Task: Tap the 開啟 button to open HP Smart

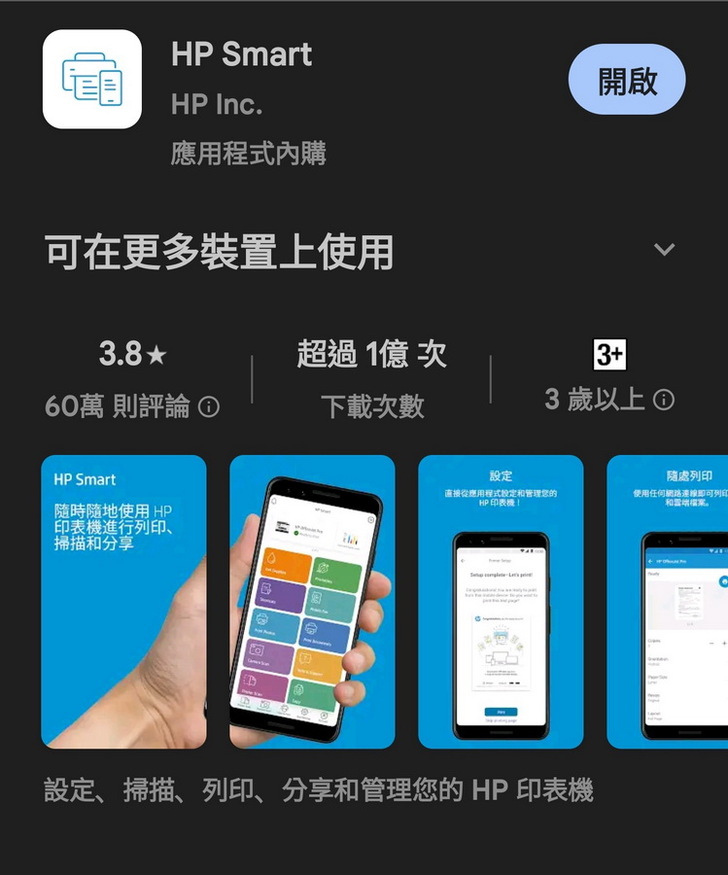Action: click(627, 80)
